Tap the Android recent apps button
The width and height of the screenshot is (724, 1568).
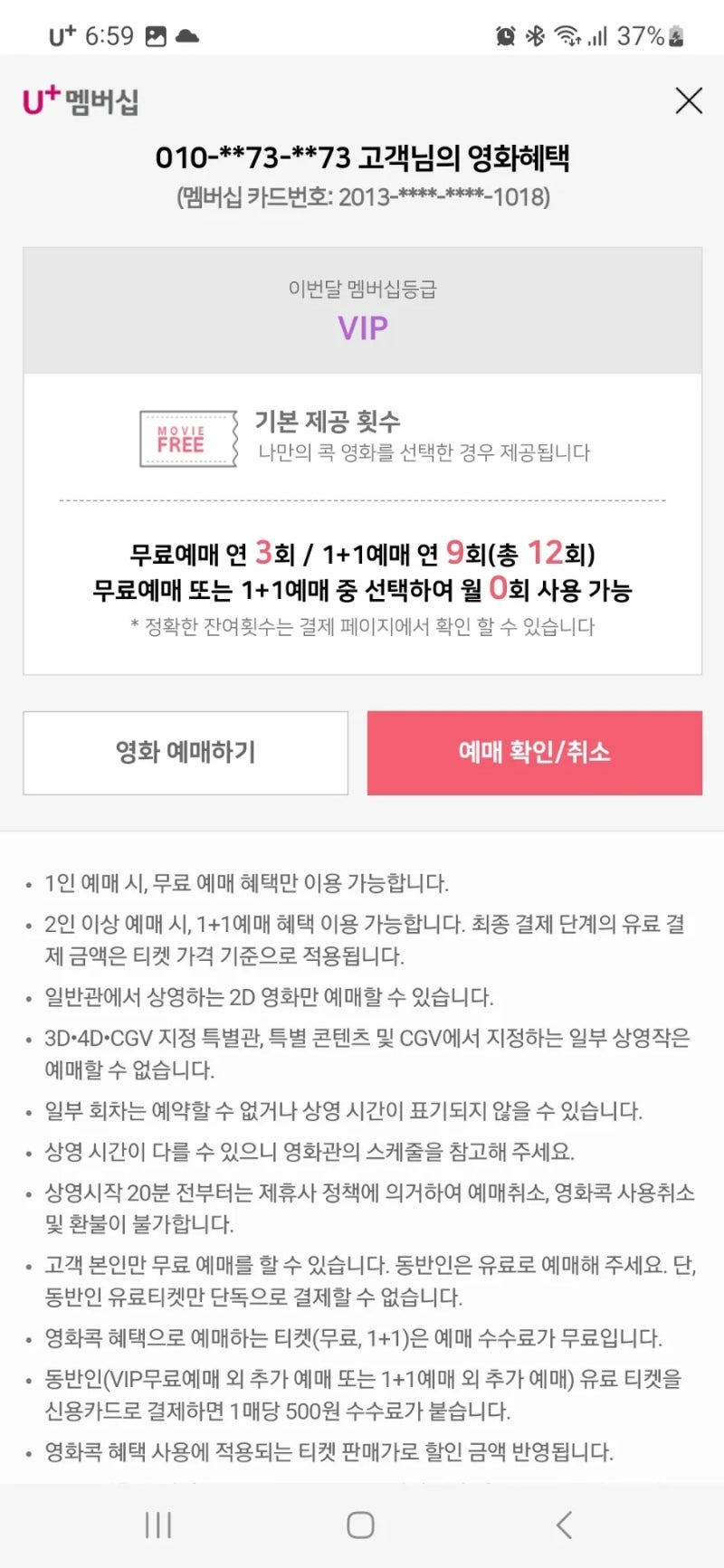157,1525
